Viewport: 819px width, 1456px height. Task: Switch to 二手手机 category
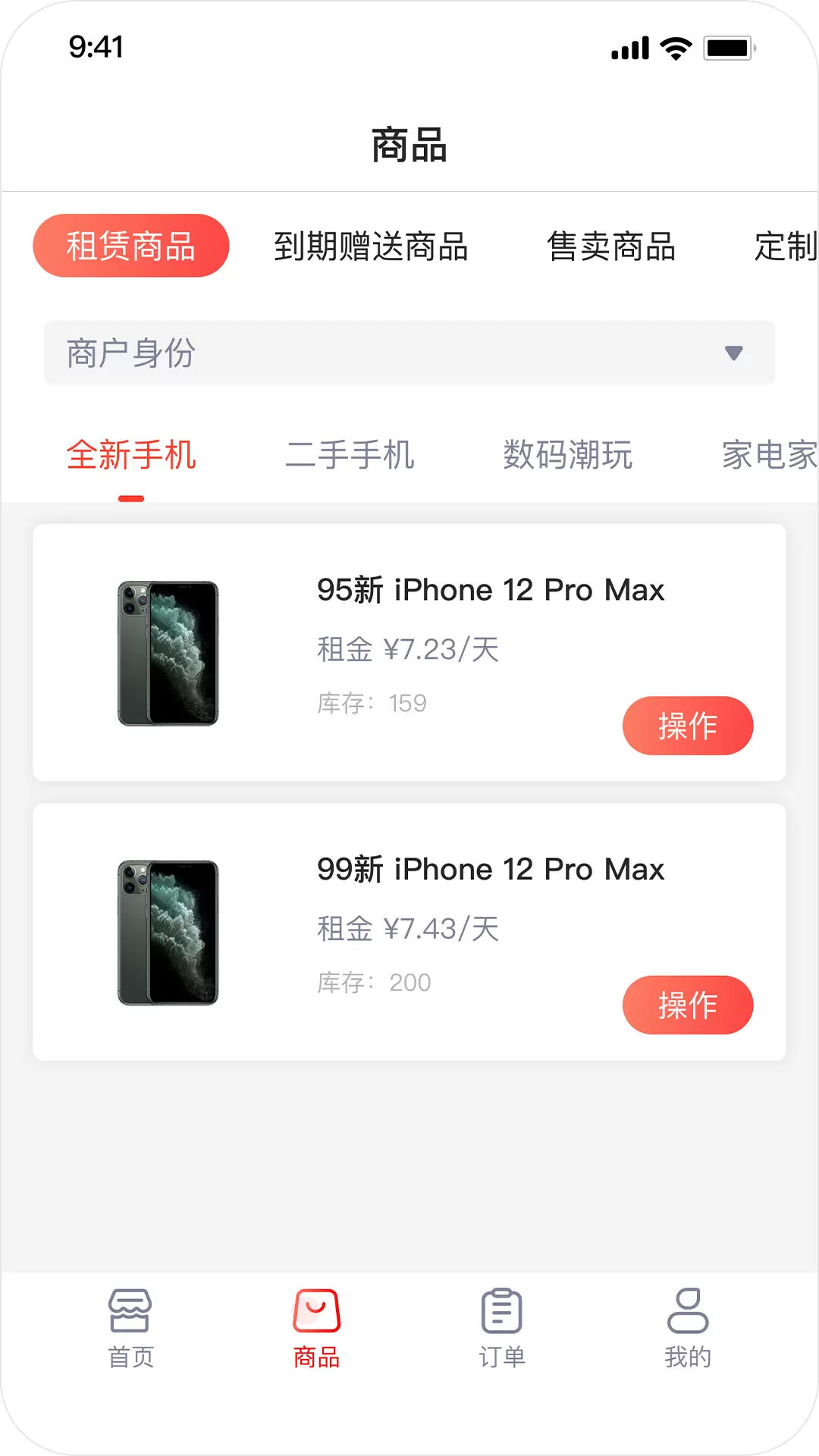350,455
